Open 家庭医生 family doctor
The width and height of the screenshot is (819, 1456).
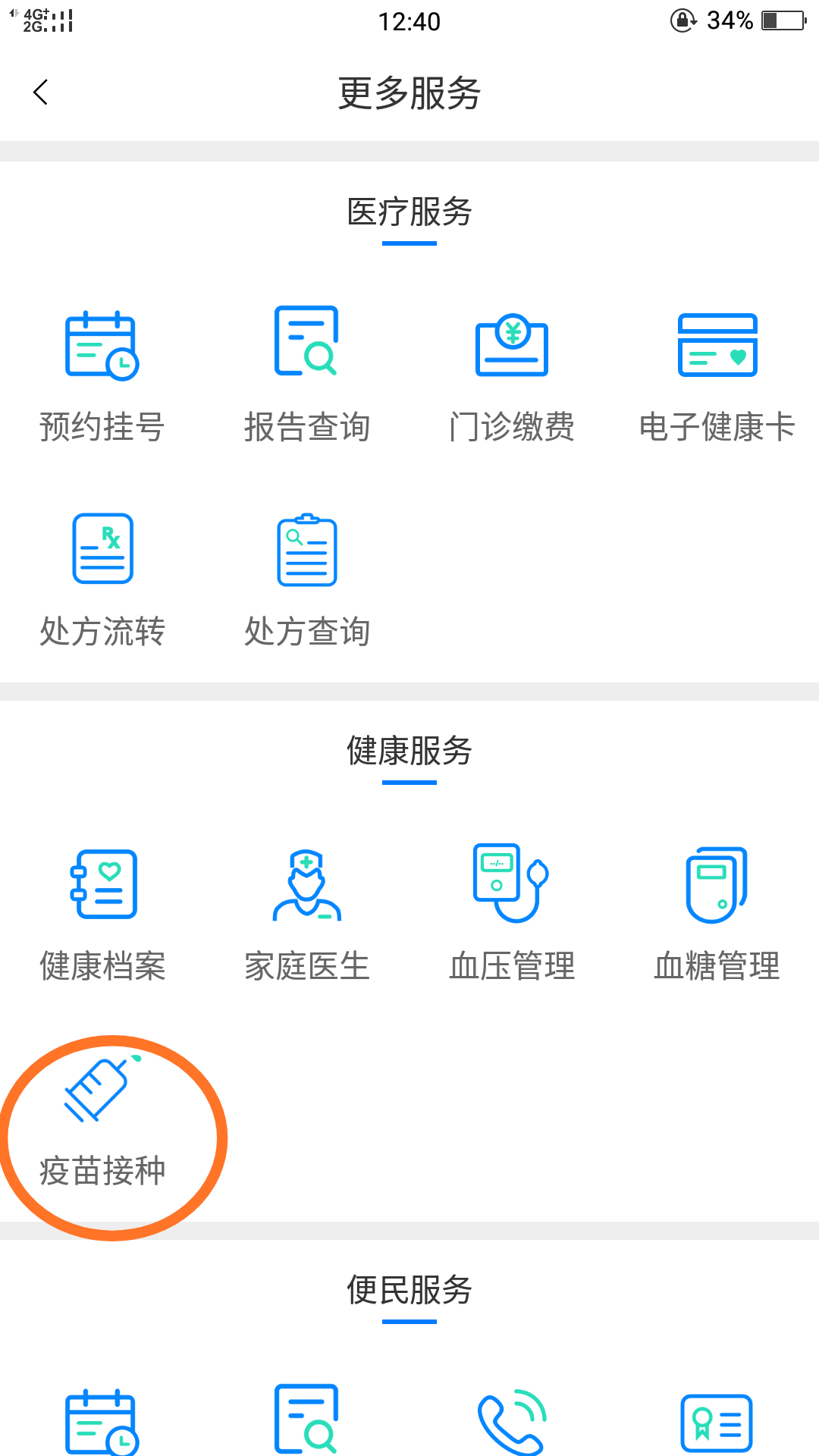tap(307, 914)
